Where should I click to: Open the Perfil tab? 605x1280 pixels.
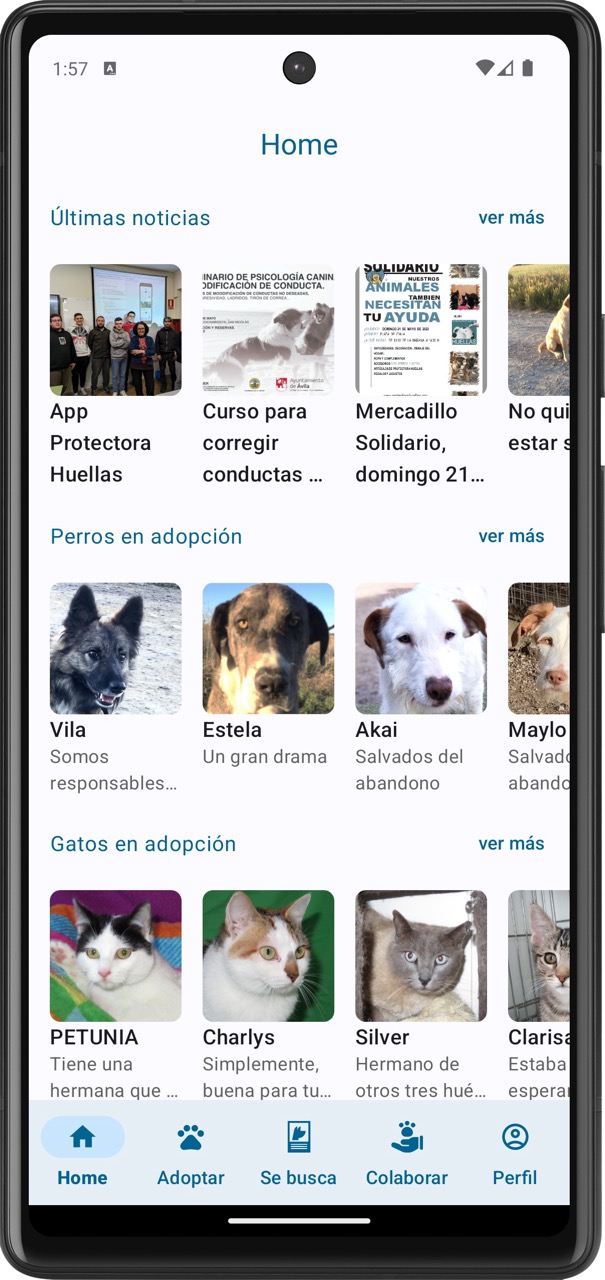[x=514, y=1154]
